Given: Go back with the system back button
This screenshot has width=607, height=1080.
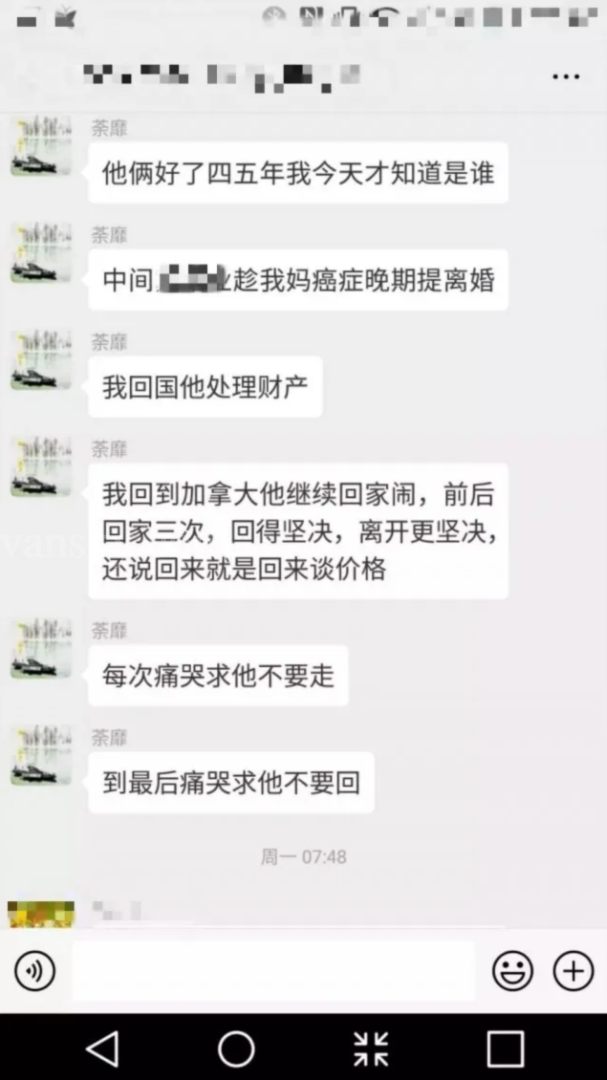Looking at the screenshot, I should click(x=102, y=1048).
